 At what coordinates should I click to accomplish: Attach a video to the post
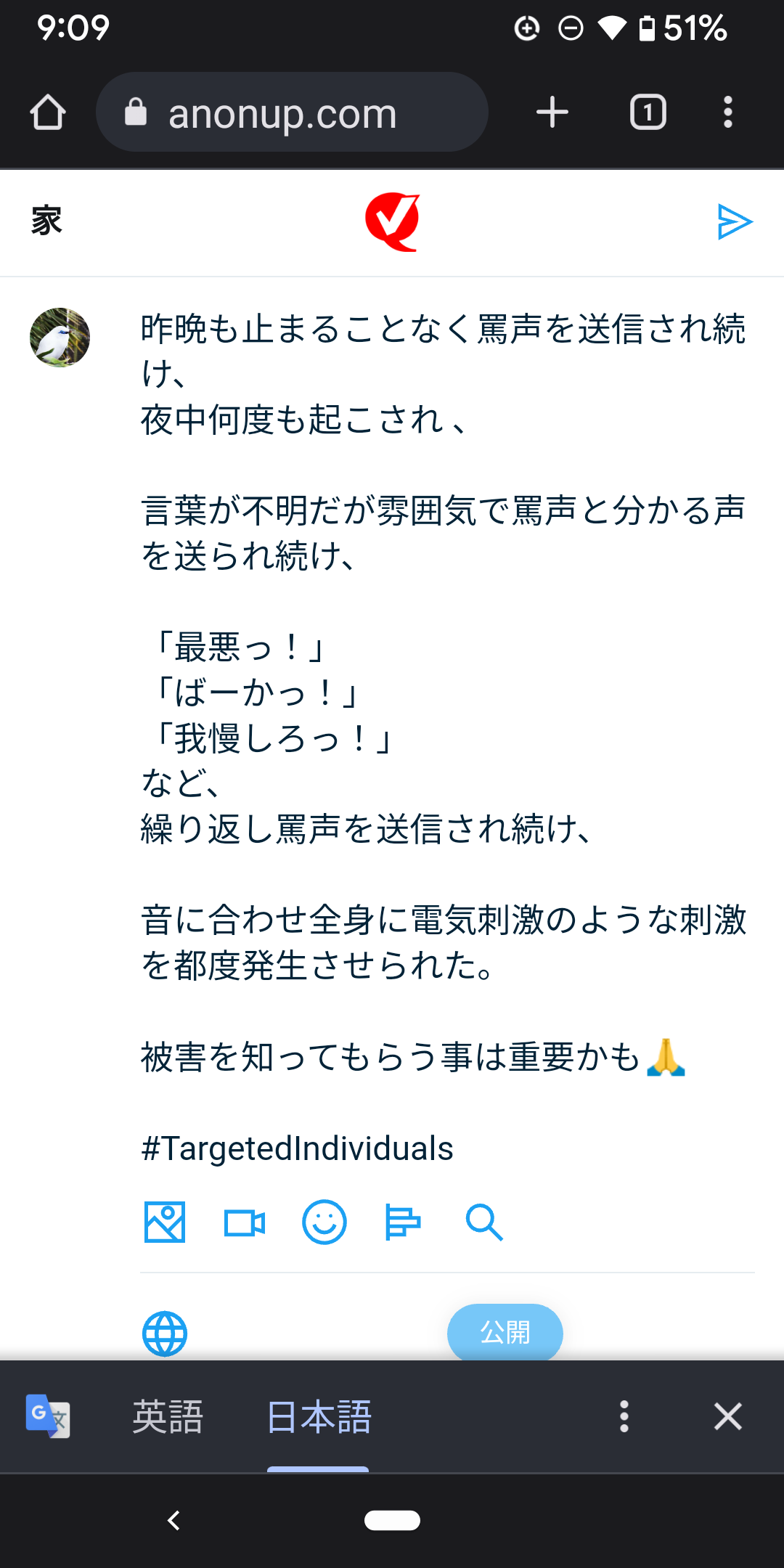click(245, 1223)
